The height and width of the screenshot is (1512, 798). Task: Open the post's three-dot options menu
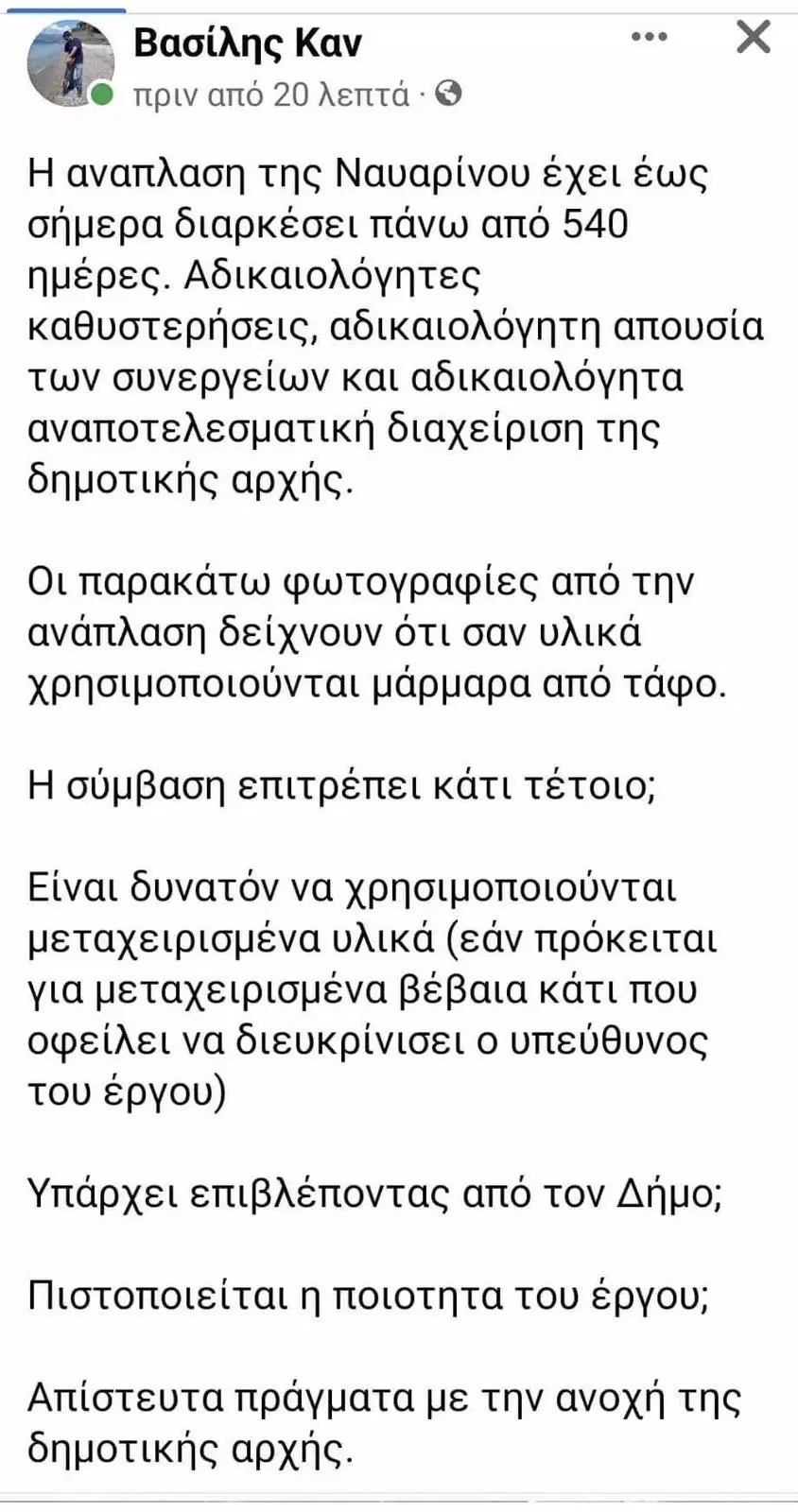tap(650, 38)
